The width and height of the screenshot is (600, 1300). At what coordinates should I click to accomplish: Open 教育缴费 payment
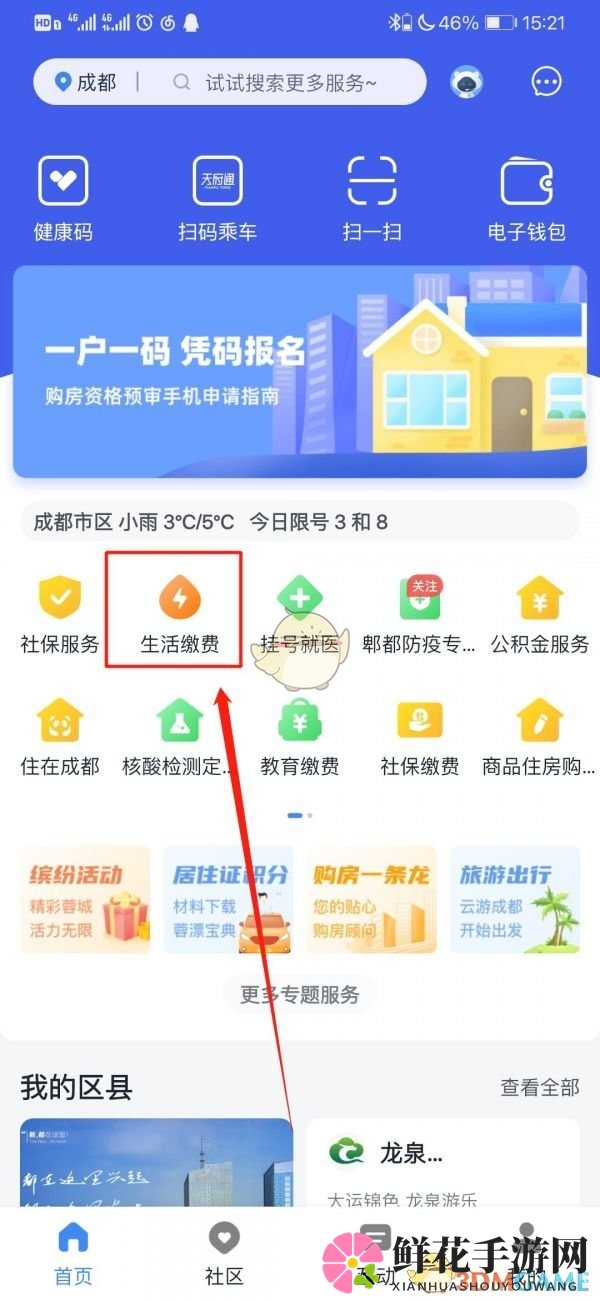[299, 738]
